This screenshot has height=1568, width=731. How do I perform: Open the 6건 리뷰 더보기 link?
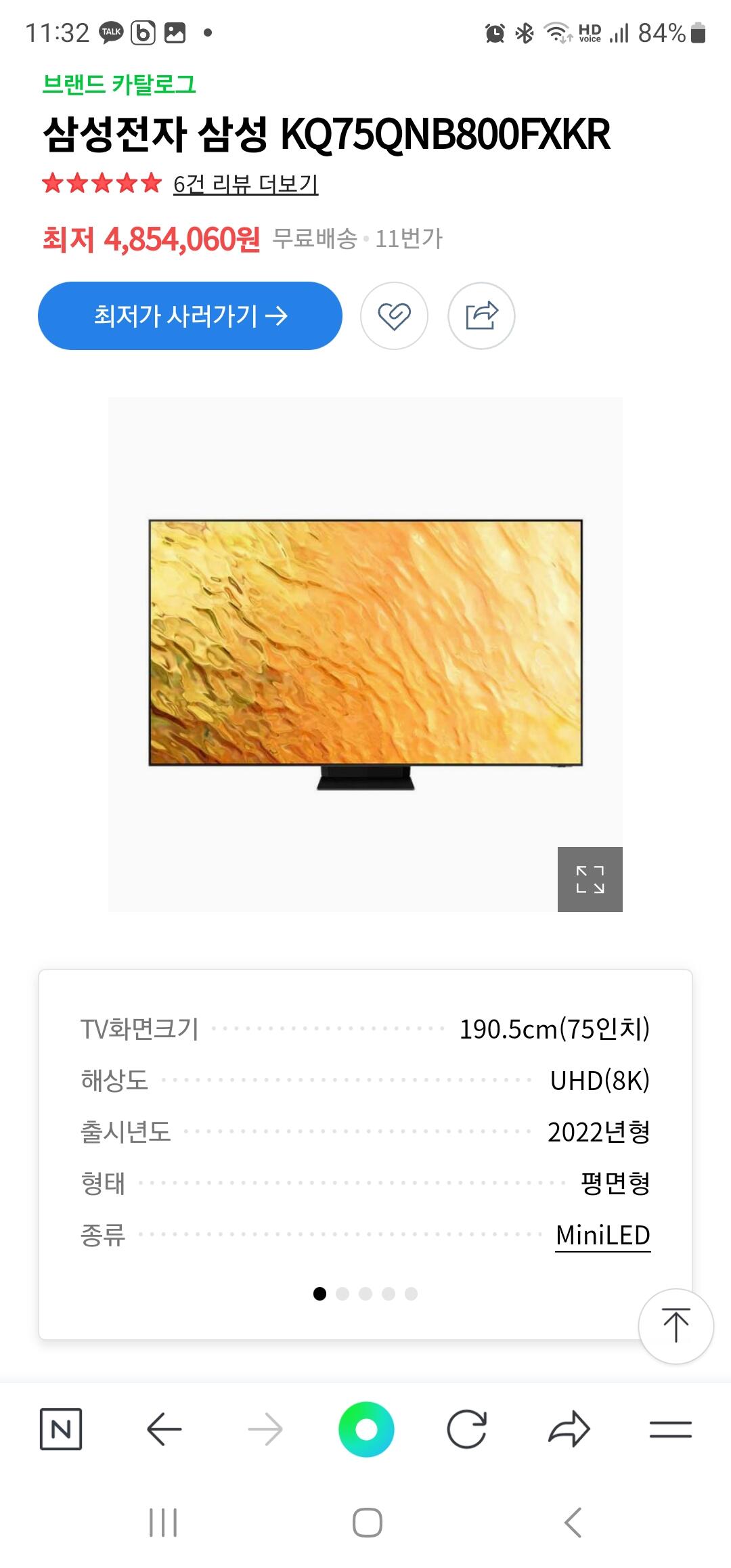(x=245, y=183)
